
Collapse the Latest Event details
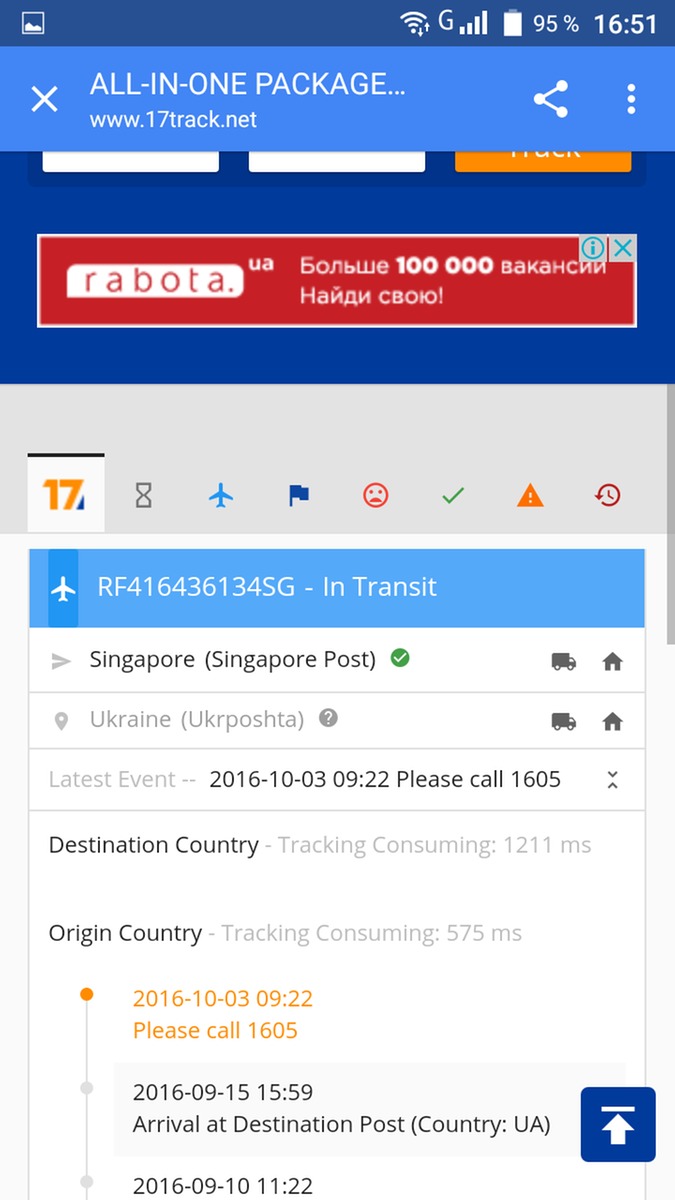coord(613,780)
